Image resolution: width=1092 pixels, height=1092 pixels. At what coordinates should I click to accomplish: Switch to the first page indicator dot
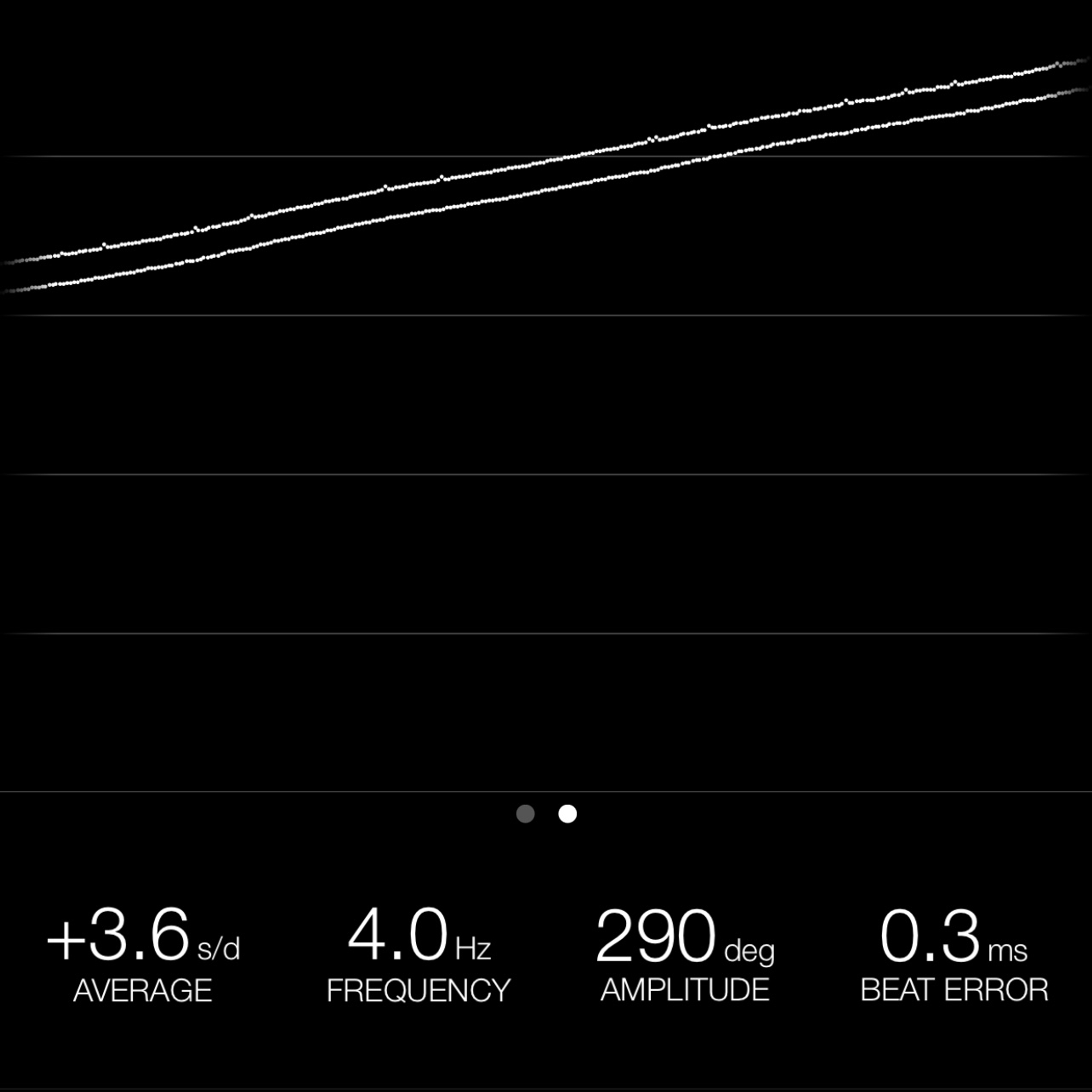pyautogui.click(x=525, y=814)
